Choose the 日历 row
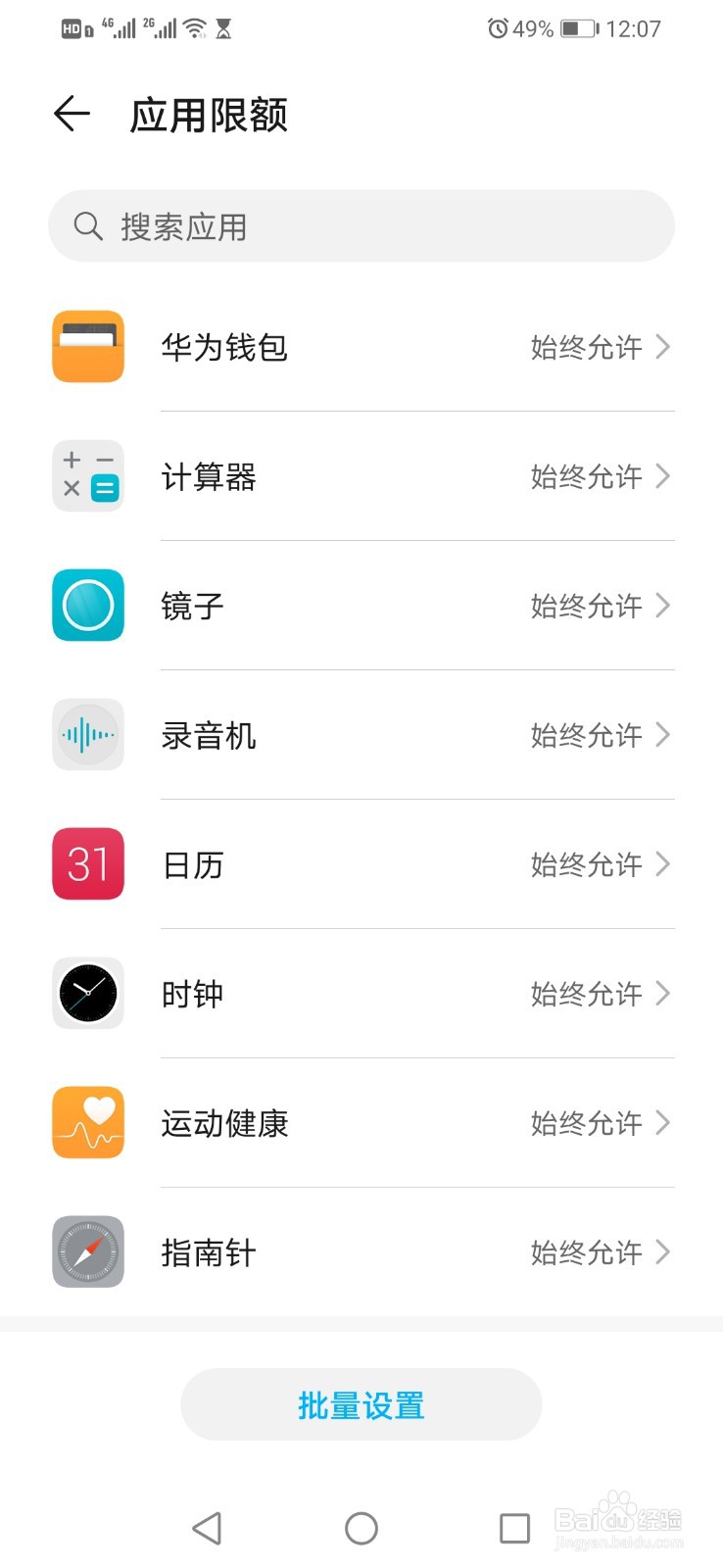 [361, 864]
